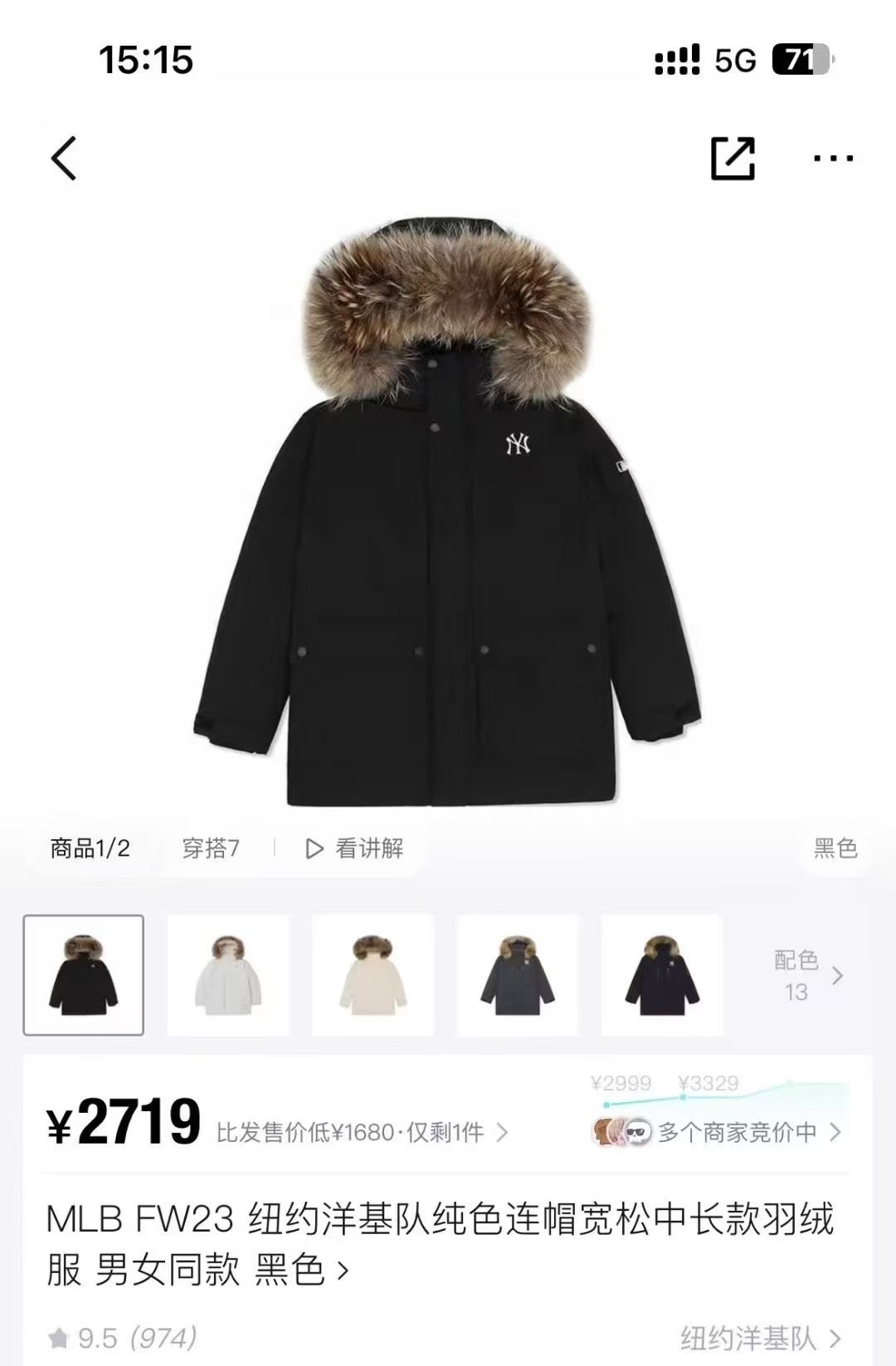Viewport: 896px width, 1366px height.
Task: Play the 看讲解 product explanation
Action: point(355,848)
